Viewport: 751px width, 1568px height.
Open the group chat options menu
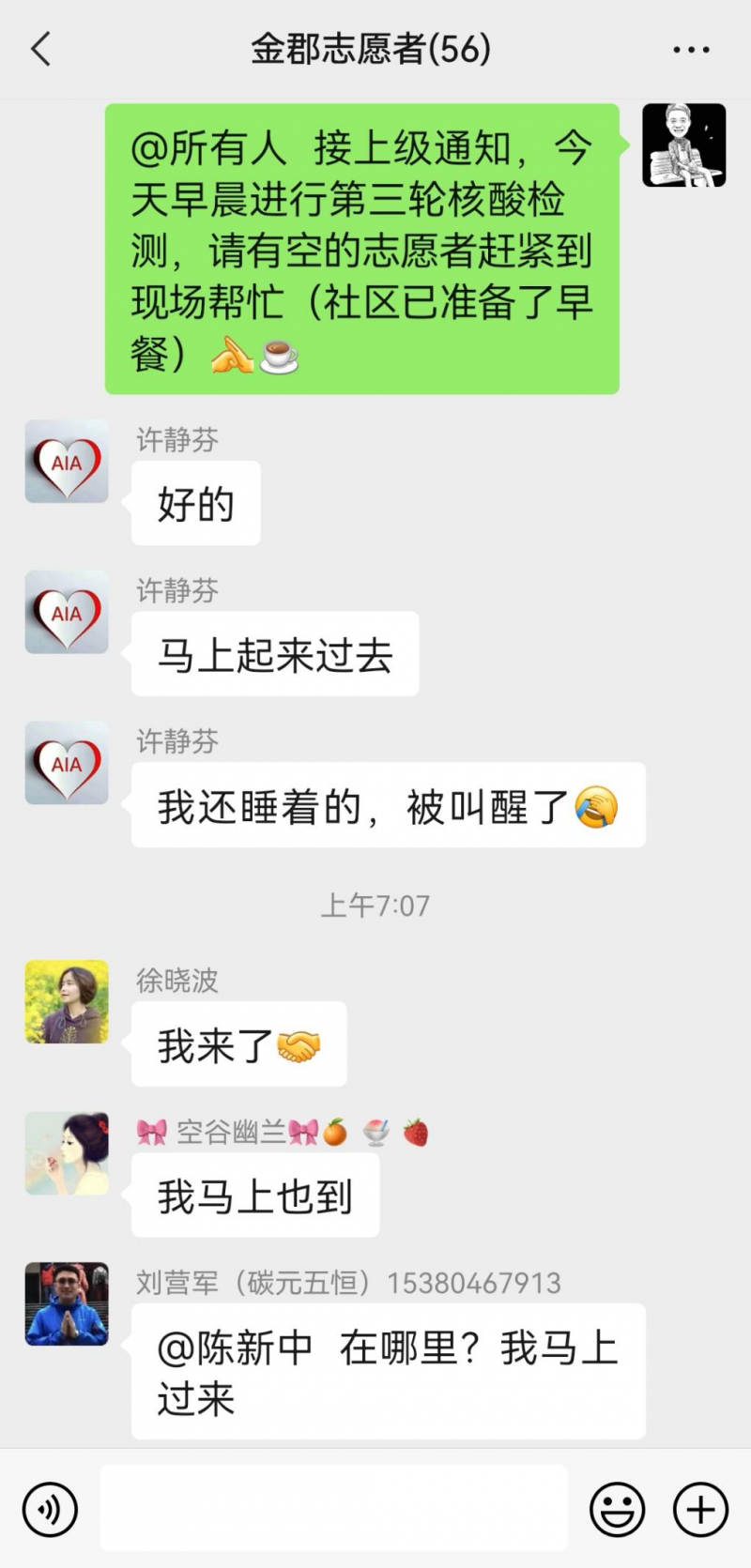click(691, 50)
